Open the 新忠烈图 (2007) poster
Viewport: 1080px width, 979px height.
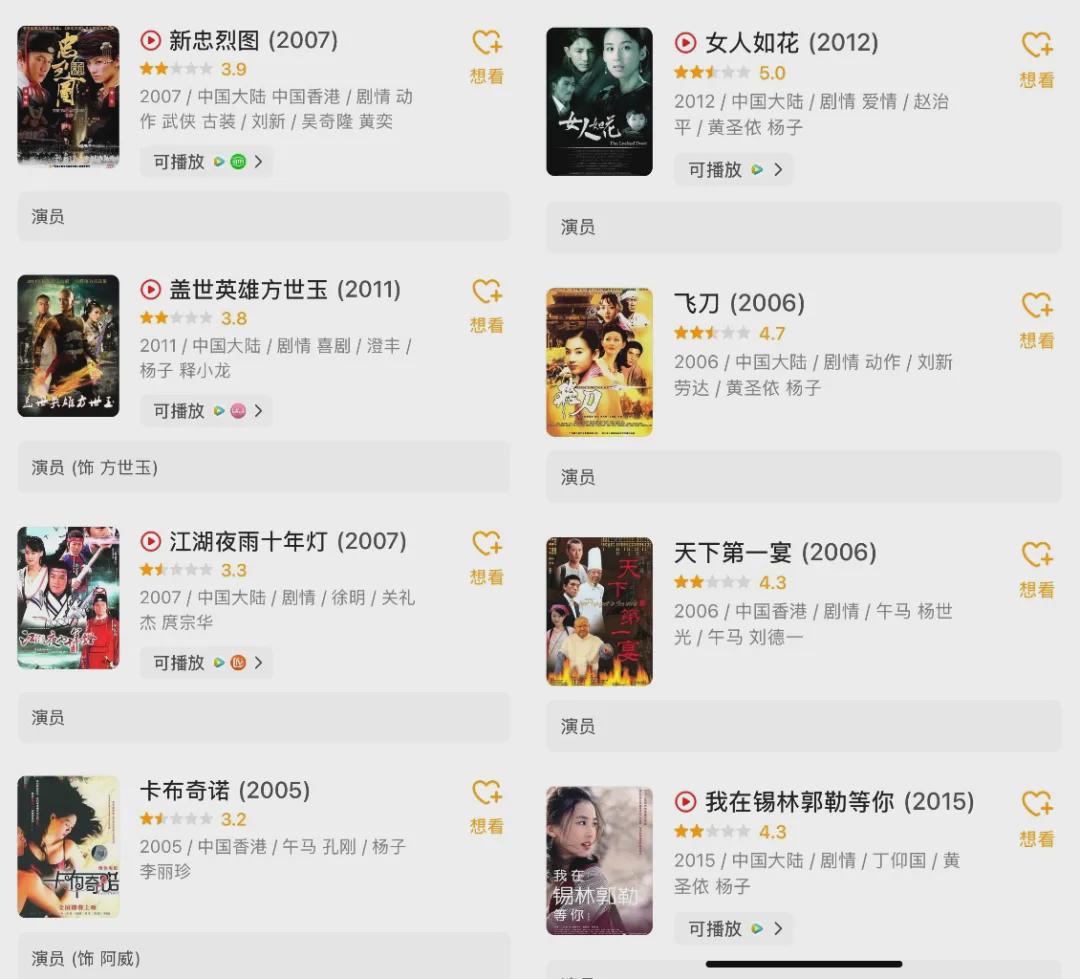point(68,96)
